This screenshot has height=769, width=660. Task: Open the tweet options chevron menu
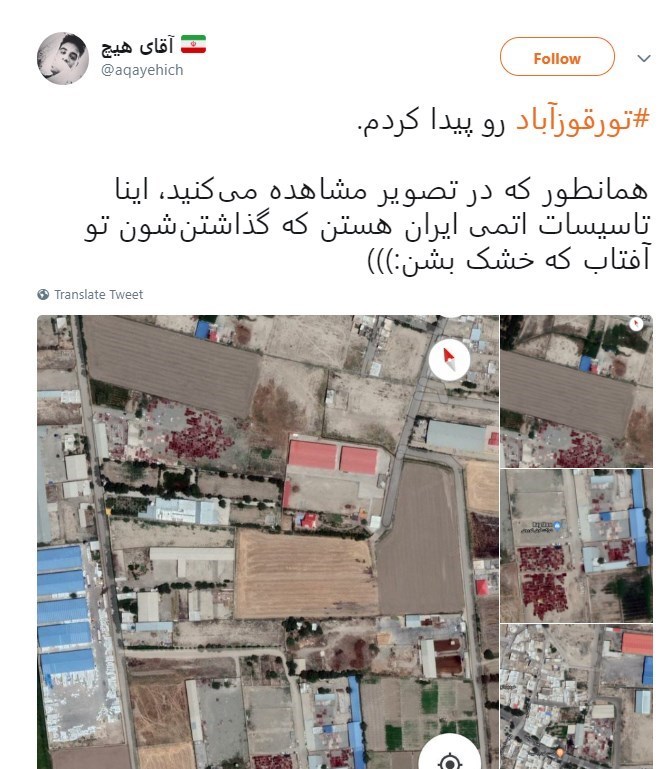pyautogui.click(x=644, y=59)
